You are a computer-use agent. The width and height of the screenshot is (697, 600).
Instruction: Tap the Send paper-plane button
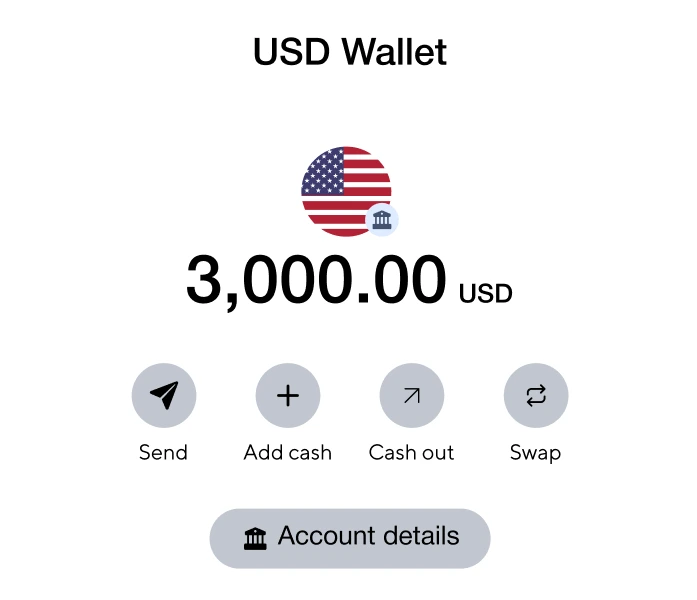coord(164,395)
